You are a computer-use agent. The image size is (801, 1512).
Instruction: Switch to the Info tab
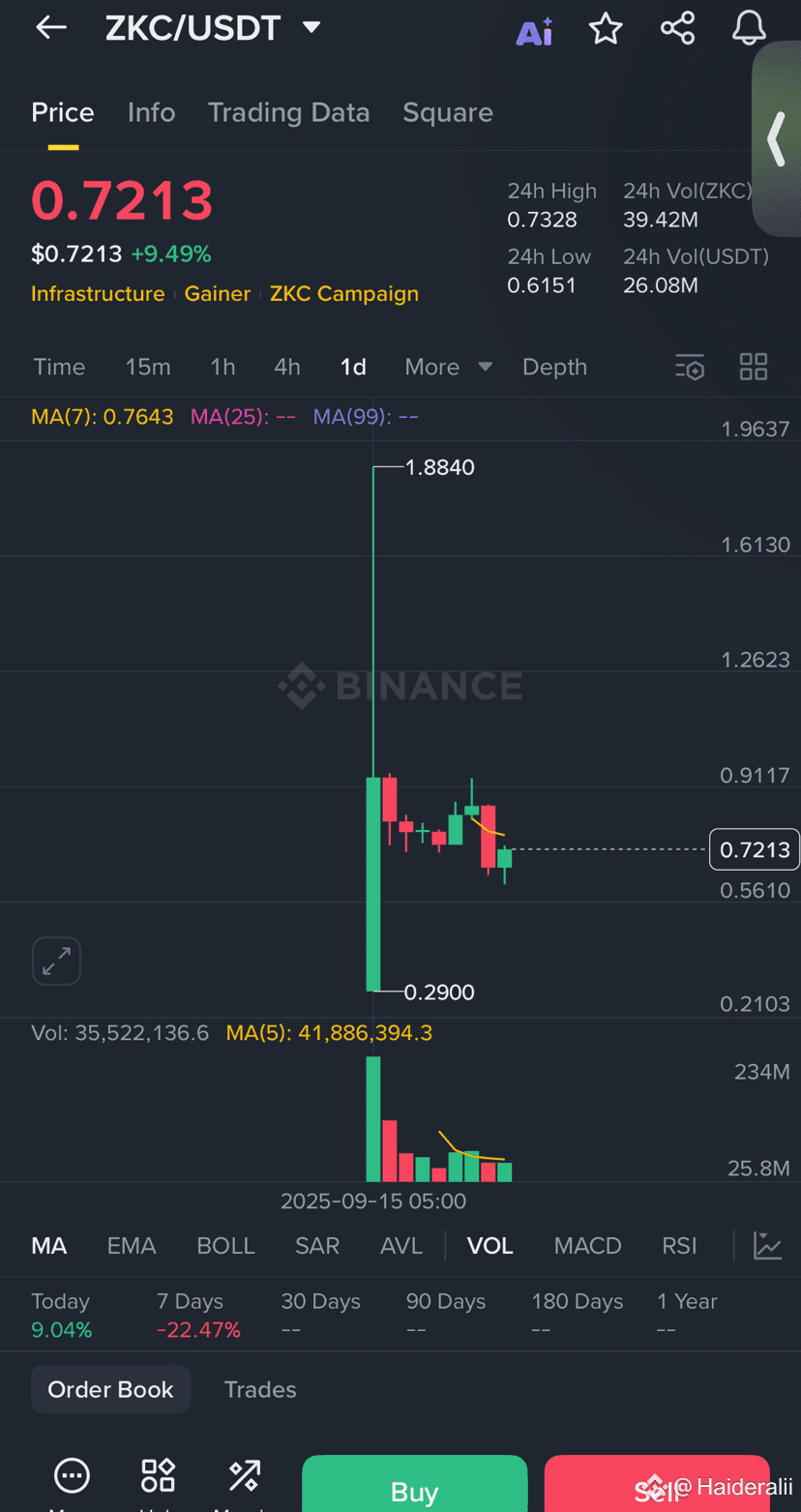point(151,112)
